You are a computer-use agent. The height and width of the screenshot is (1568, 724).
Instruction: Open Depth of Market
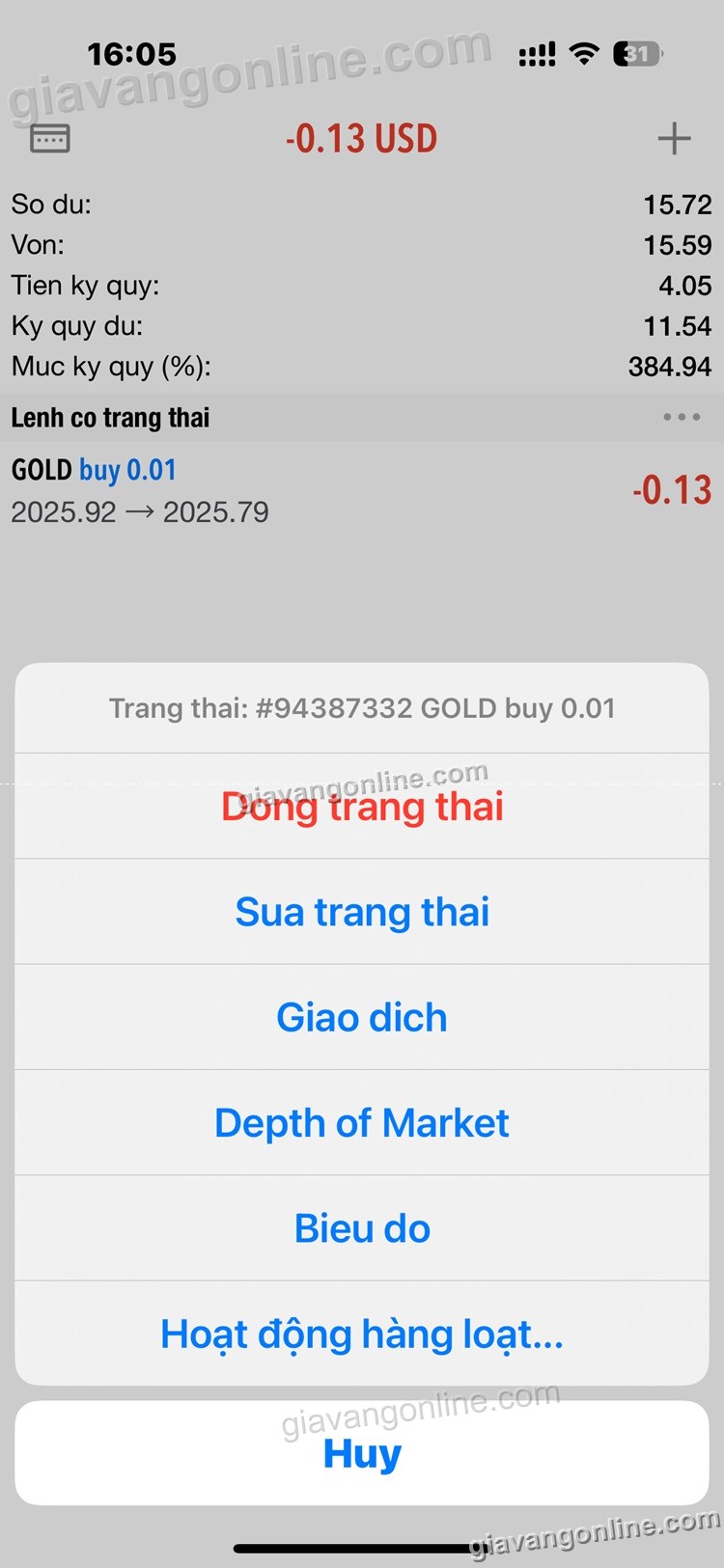pos(362,1122)
